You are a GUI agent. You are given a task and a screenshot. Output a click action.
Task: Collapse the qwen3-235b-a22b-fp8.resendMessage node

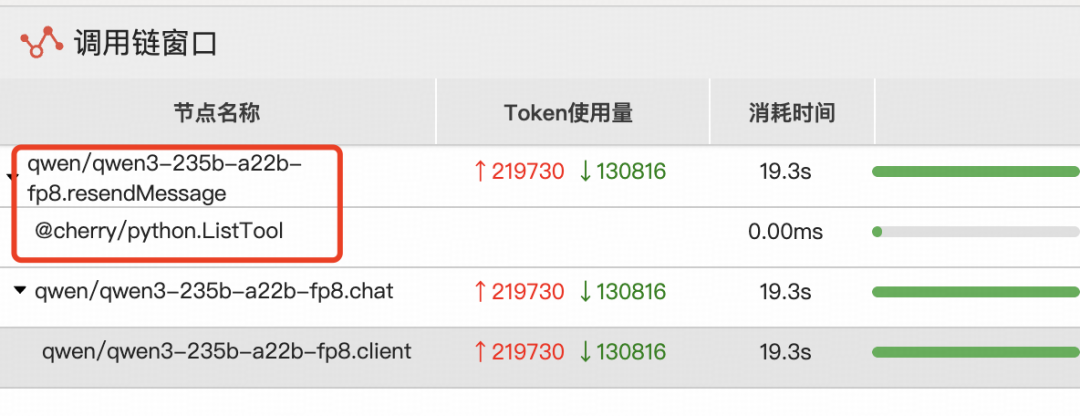click(x=10, y=177)
